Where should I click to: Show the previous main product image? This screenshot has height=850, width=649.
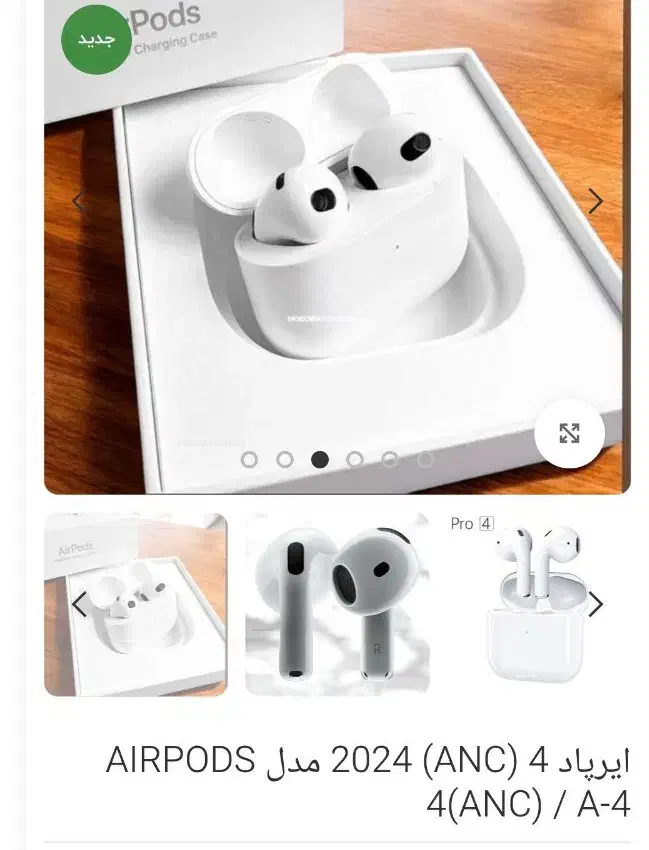click(78, 201)
